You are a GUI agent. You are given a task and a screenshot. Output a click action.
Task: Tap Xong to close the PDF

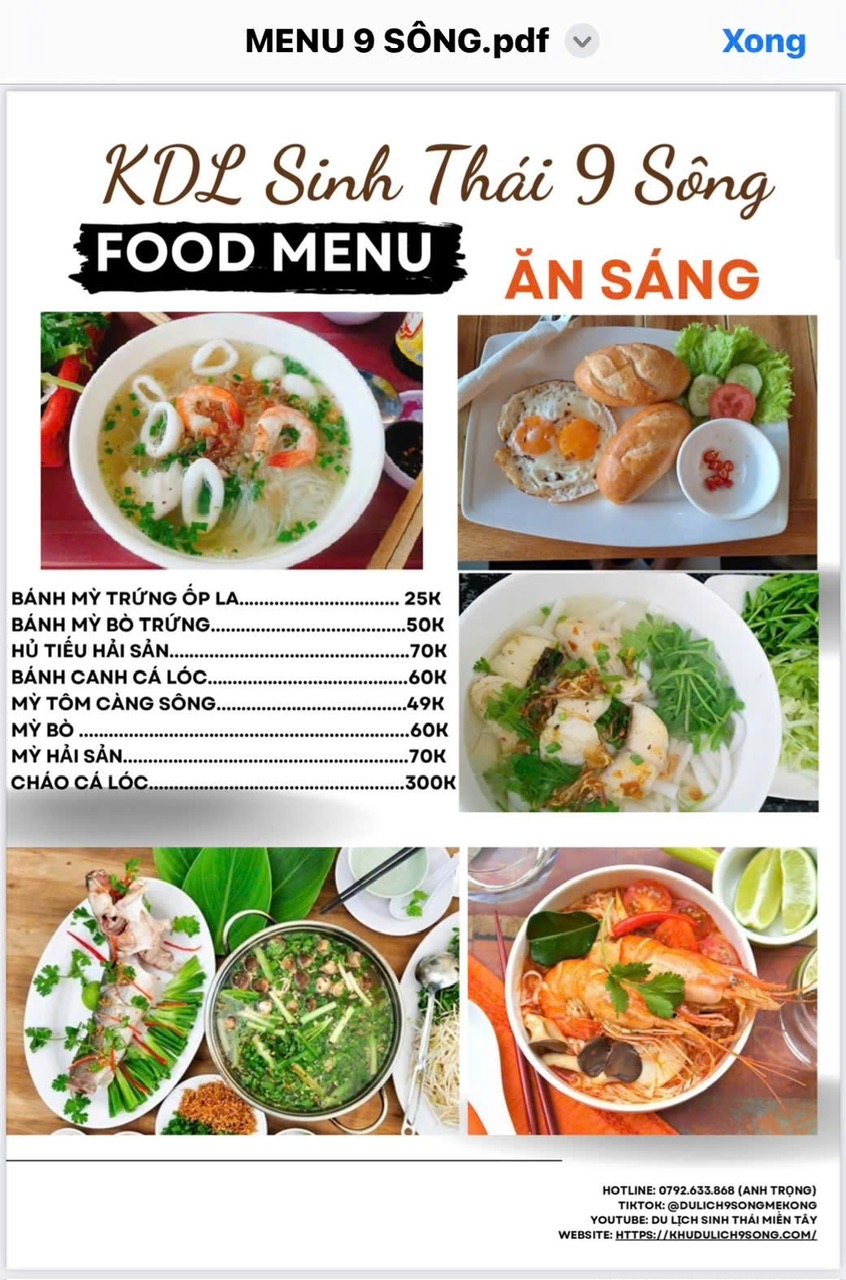[x=763, y=41]
